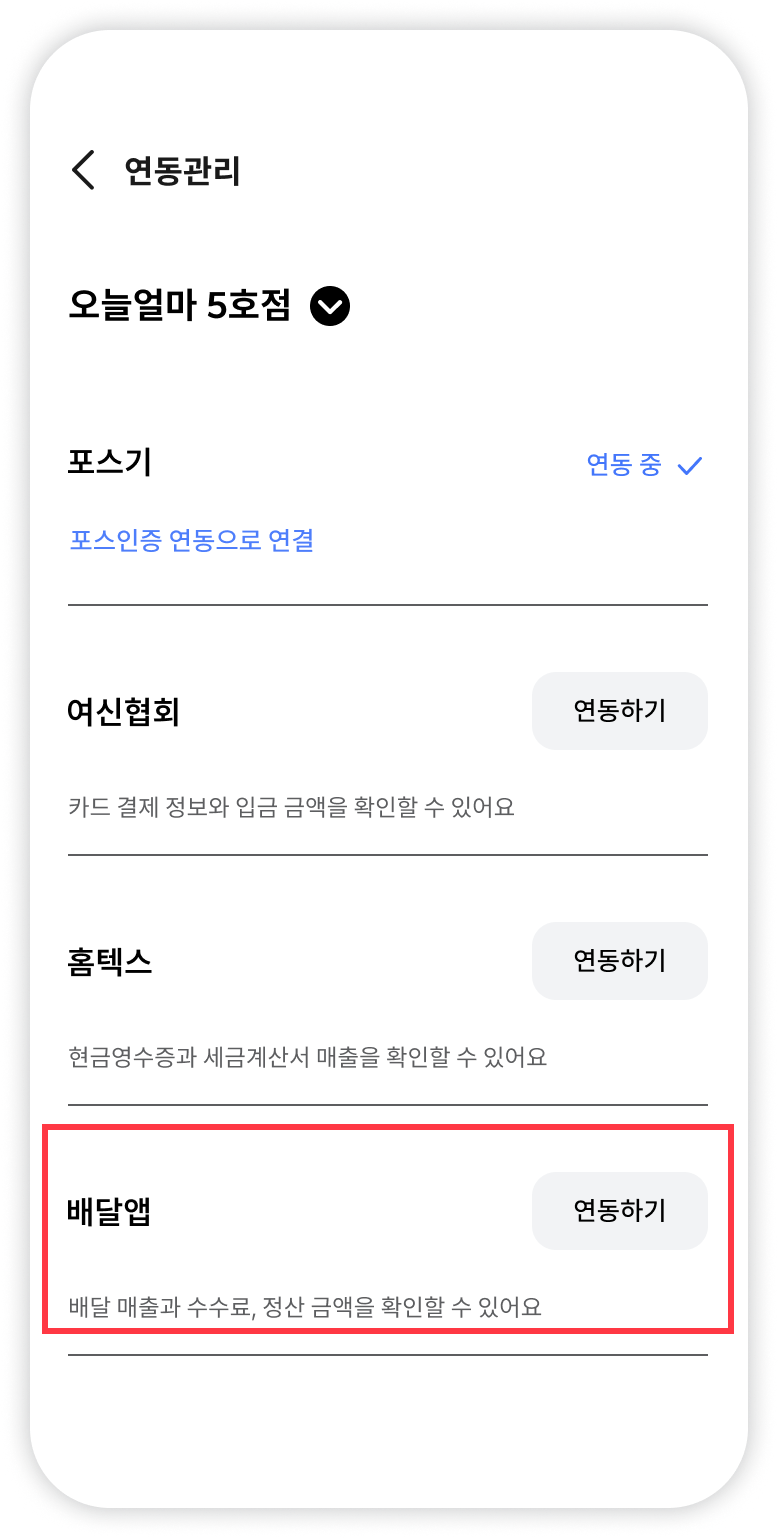The image size is (778, 1538).
Task: Tap 연동하기 for 여신협회
Action: [x=619, y=711]
